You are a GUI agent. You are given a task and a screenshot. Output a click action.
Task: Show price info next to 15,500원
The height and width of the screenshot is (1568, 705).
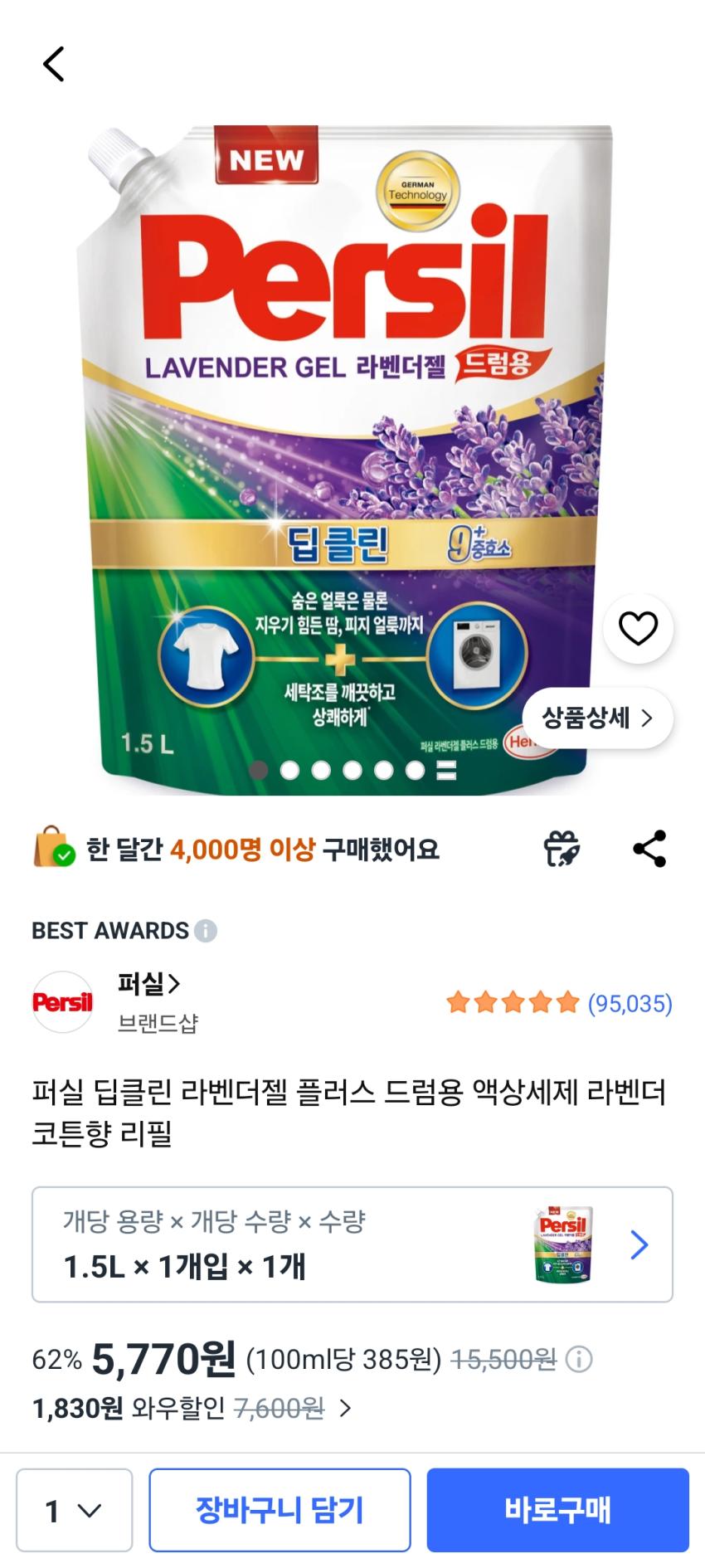579,1360
